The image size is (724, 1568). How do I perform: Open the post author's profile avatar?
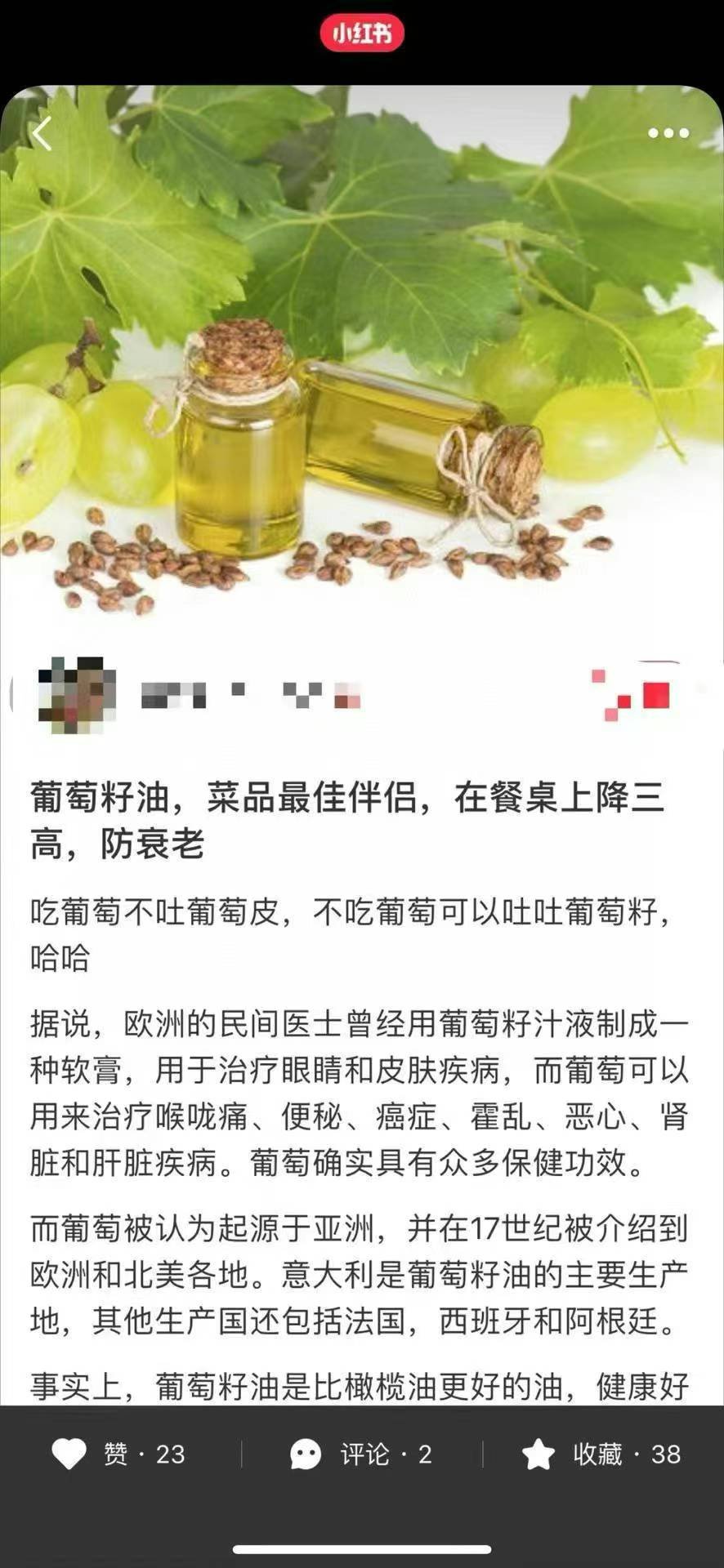pyautogui.click(x=77, y=695)
